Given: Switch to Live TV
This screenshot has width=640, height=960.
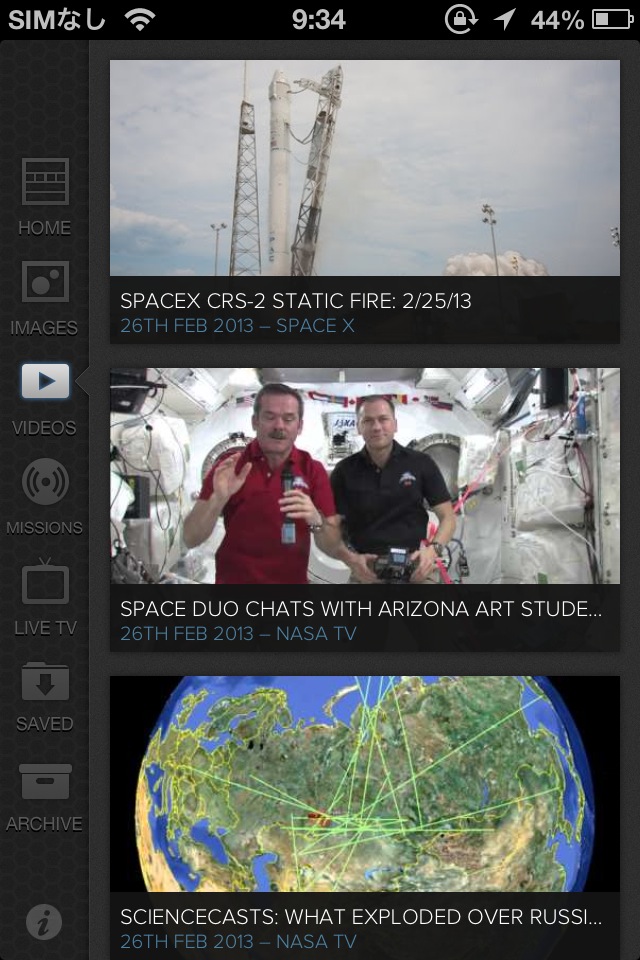Looking at the screenshot, I should [45, 597].
